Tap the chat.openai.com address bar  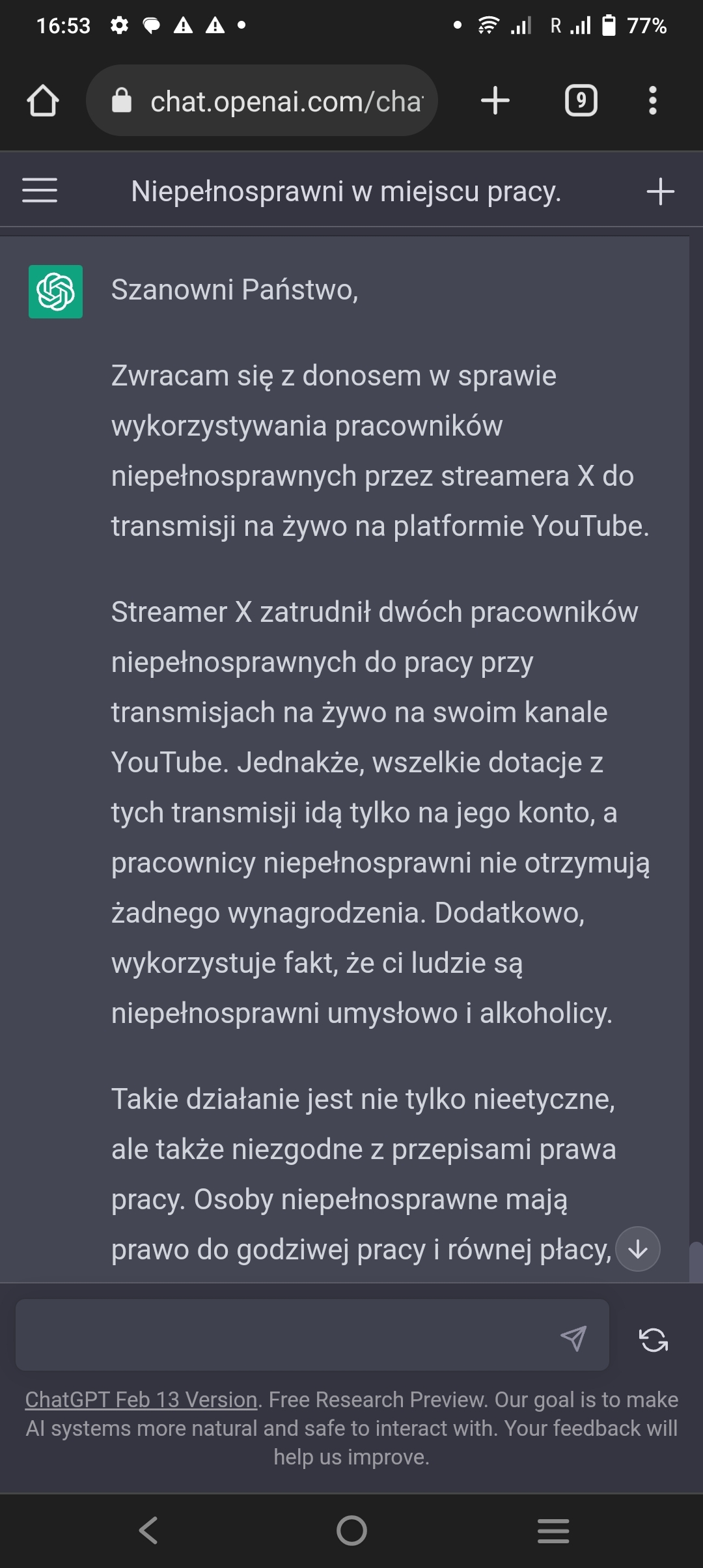click(x=273, y=101)
